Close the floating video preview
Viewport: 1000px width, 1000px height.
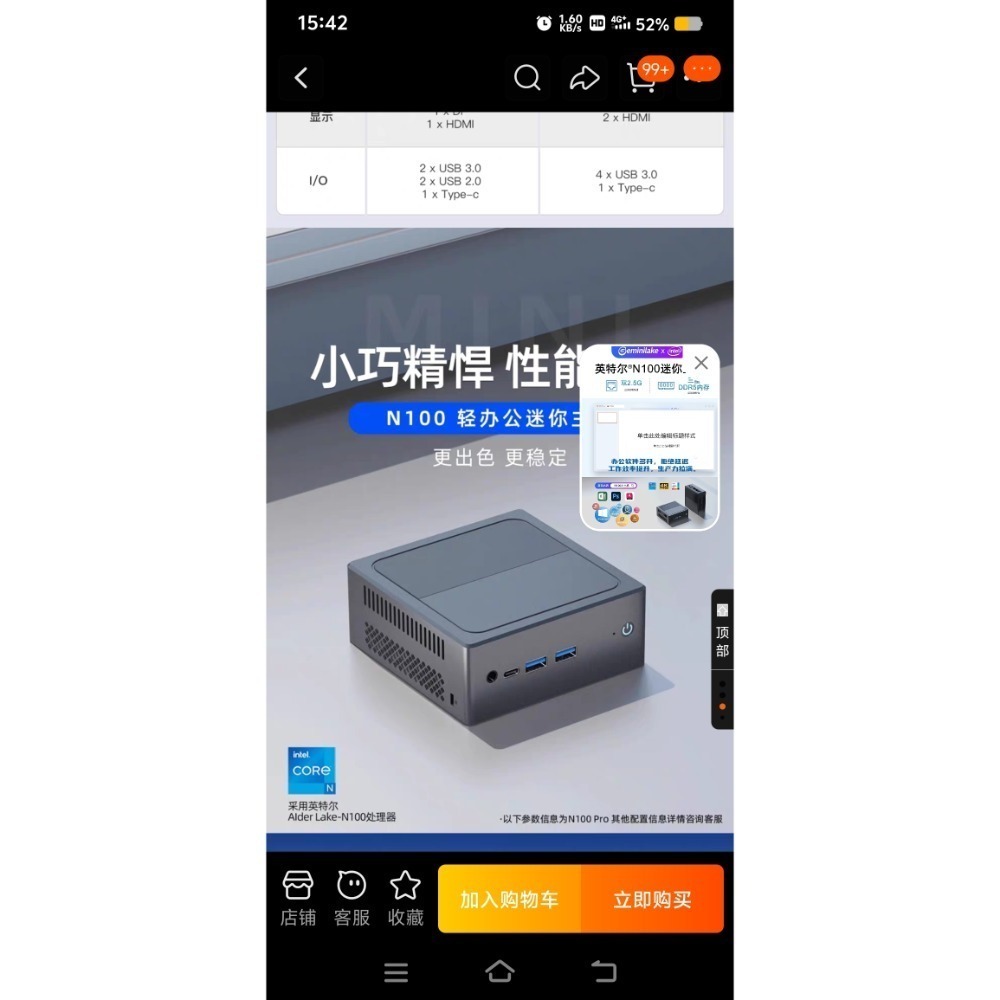(x=701, y=363)
